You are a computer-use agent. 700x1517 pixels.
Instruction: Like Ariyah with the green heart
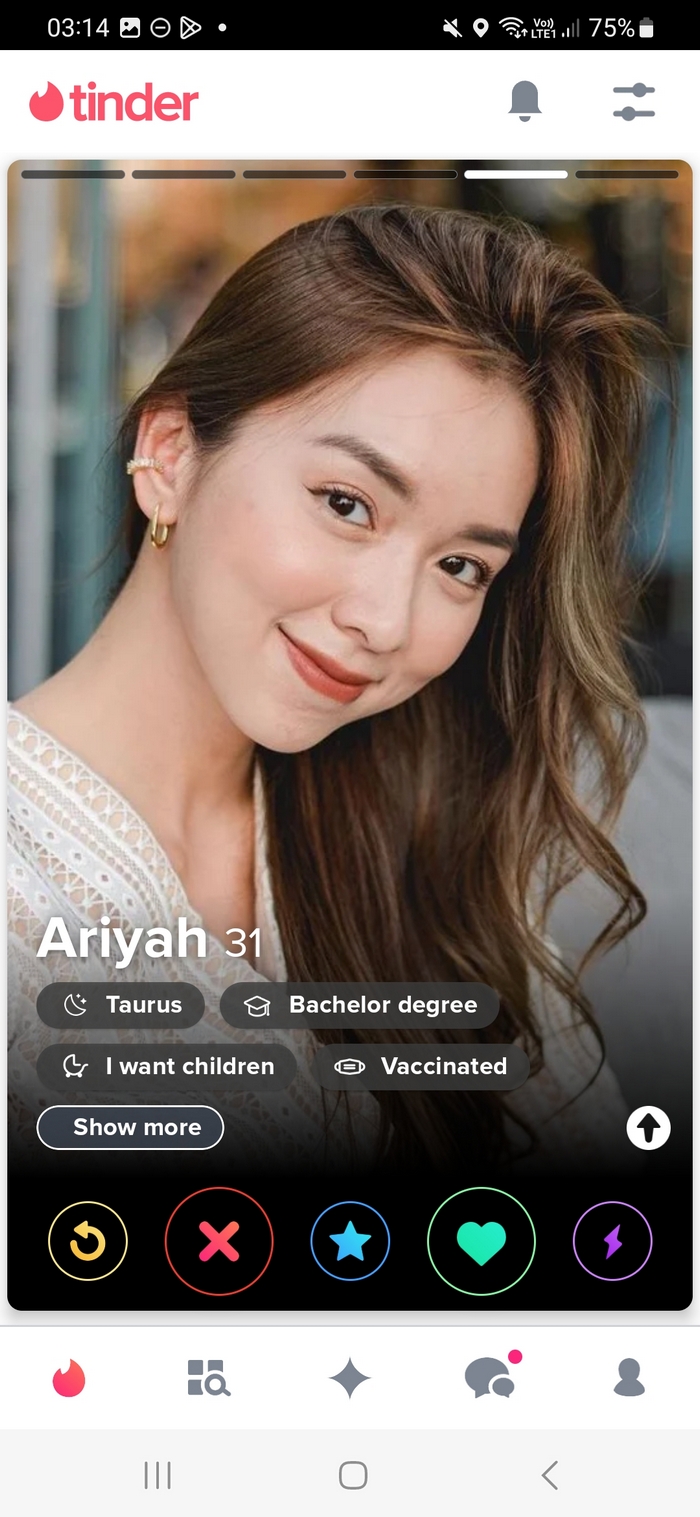coord(481,1241)
